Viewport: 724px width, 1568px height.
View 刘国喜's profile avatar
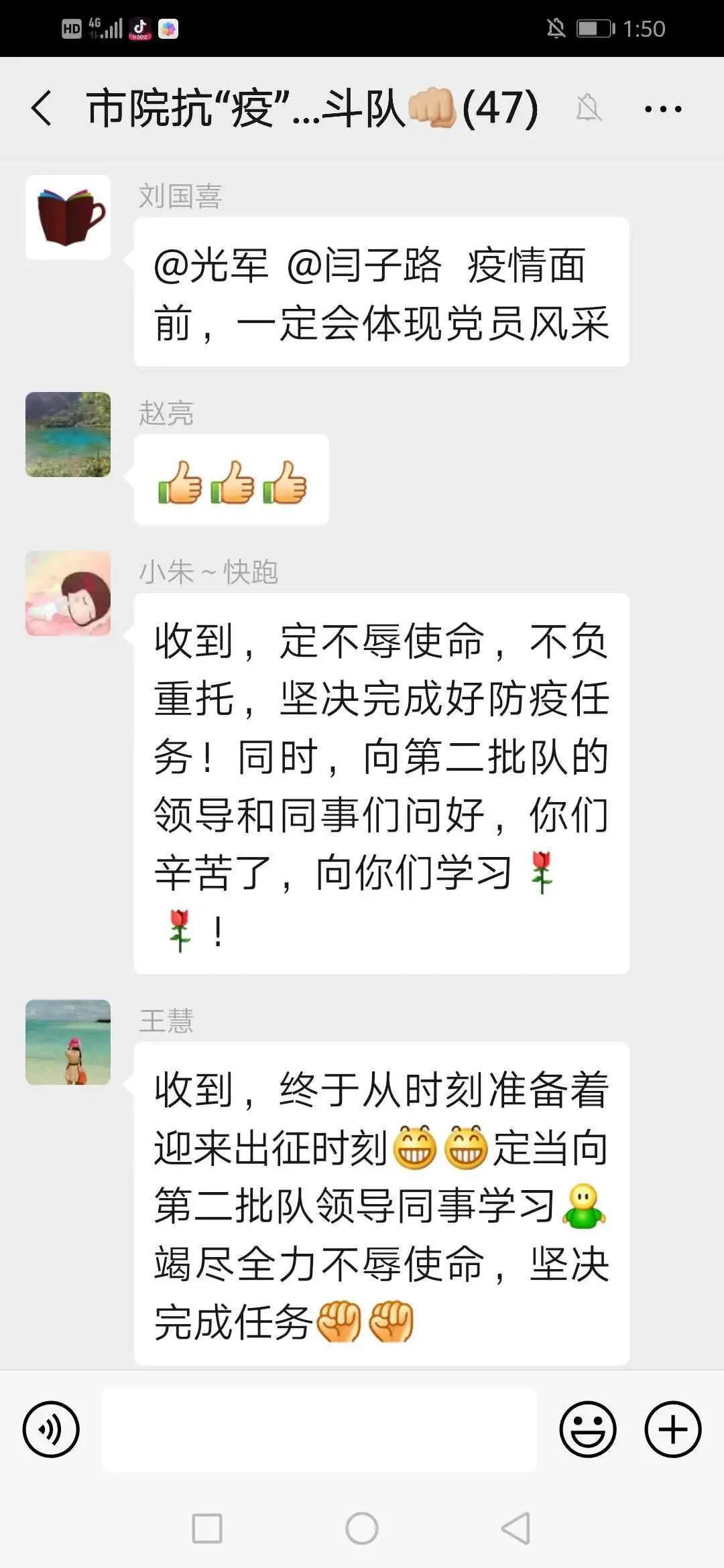pyautogui.click(x=68, y=217)
